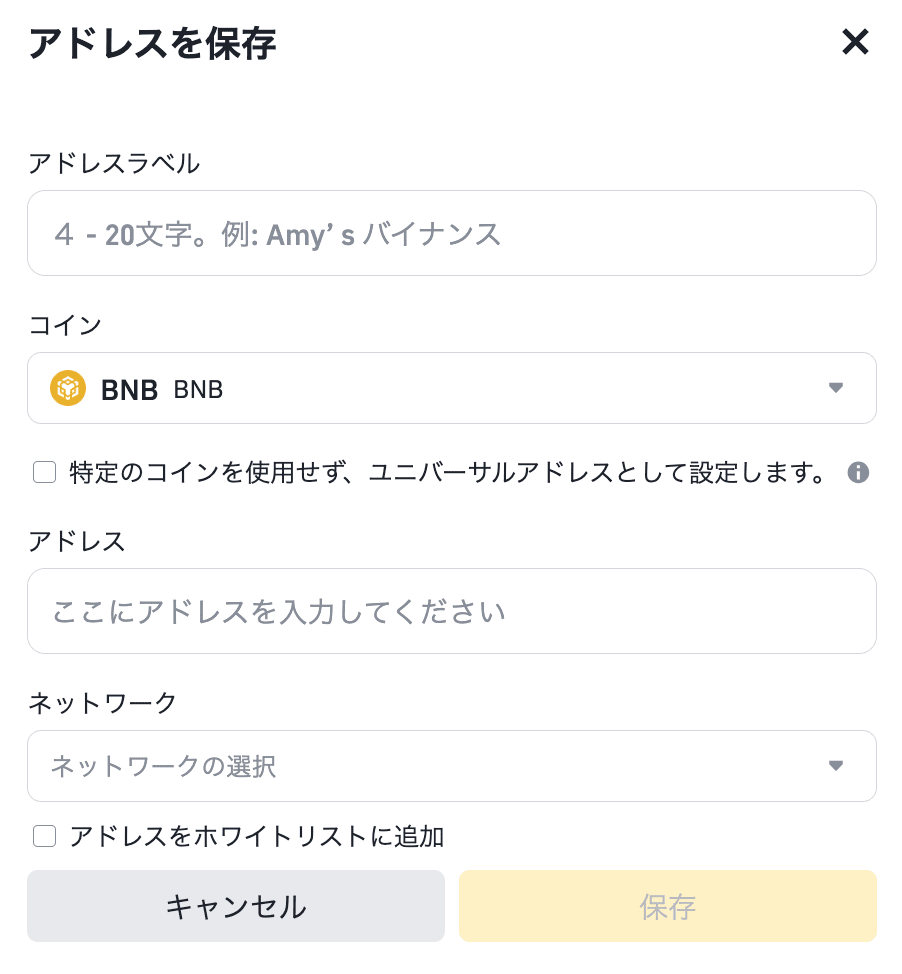The image size is (902, 974).
Task: Click the X to close the dialog
Action: pos(857,43)
